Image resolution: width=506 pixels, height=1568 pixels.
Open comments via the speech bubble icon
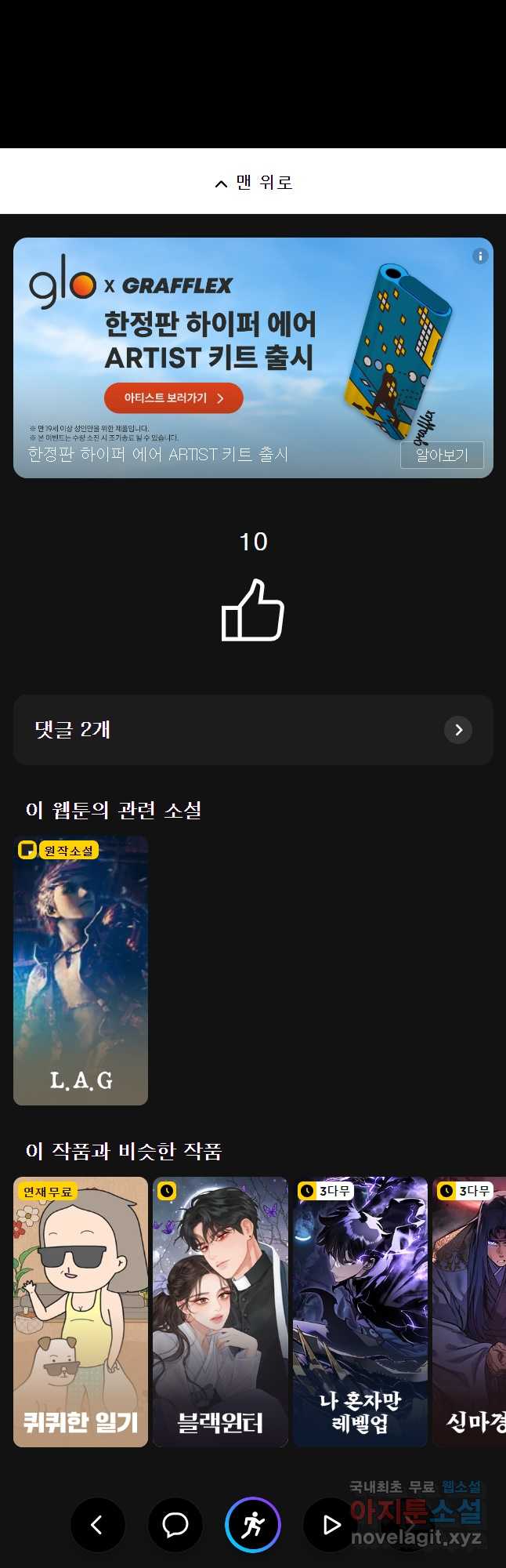pos(175,1525)
